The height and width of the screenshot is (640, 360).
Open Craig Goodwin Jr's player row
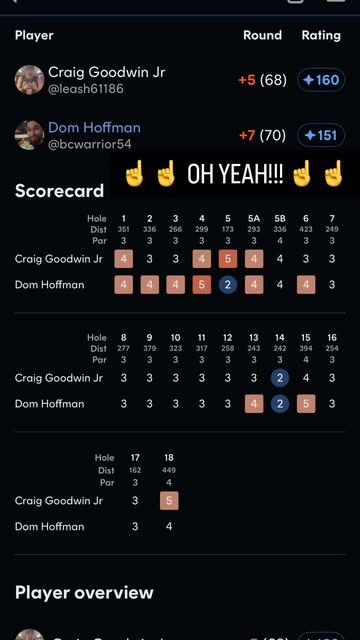click(x=180, y=80)
